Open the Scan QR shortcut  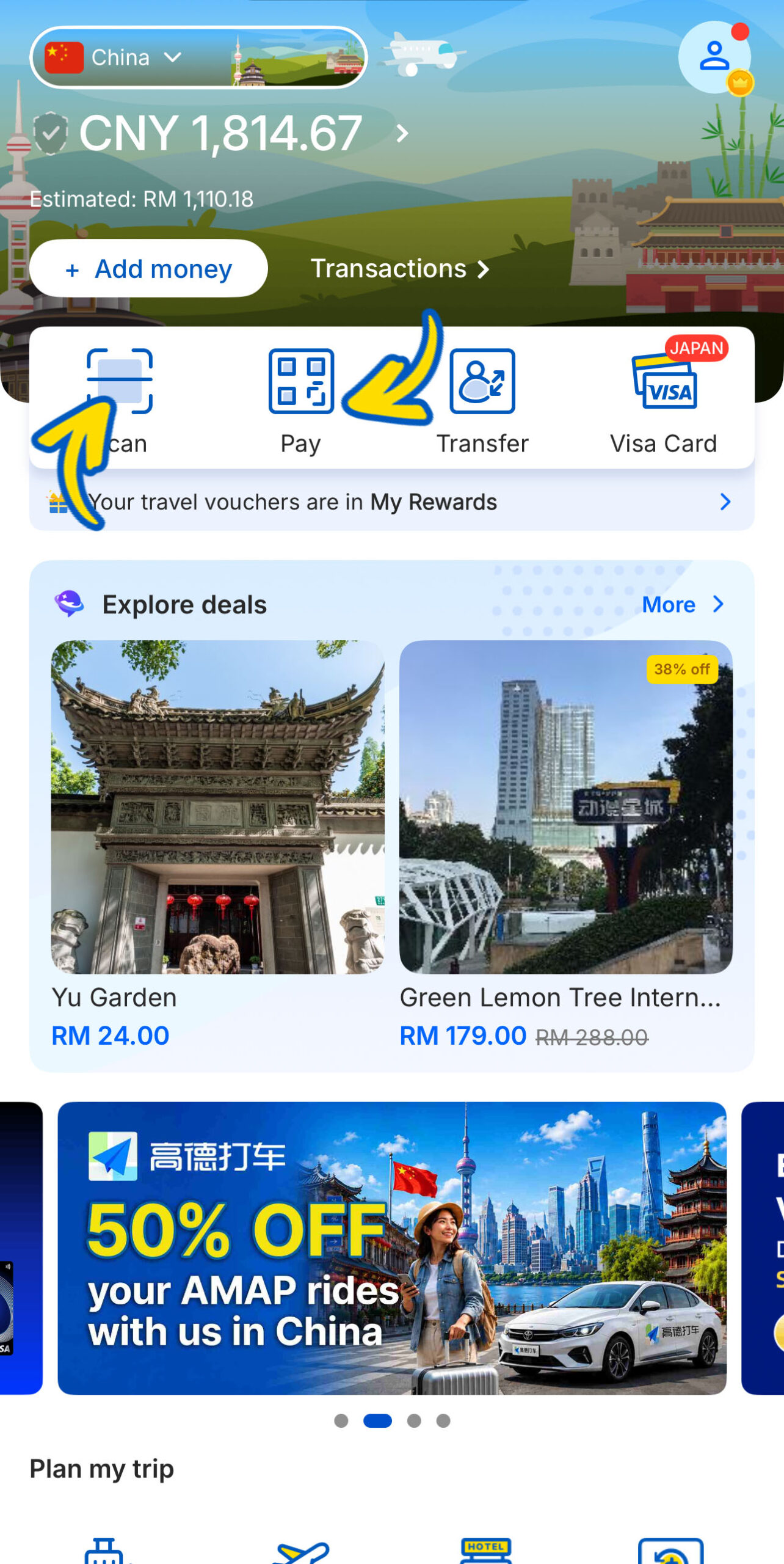coord(120,401)
